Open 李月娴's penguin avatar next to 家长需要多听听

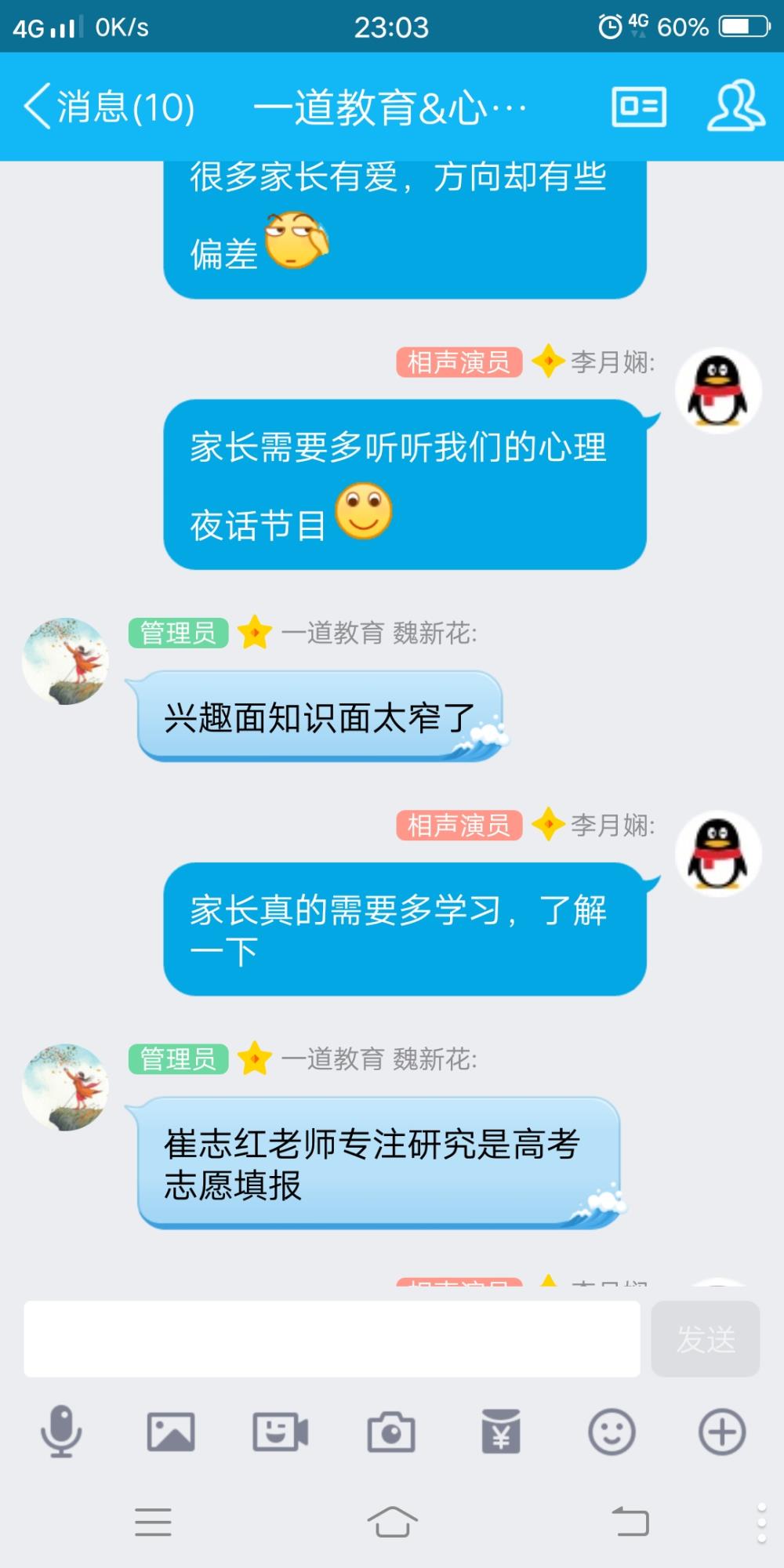(718, 390)
